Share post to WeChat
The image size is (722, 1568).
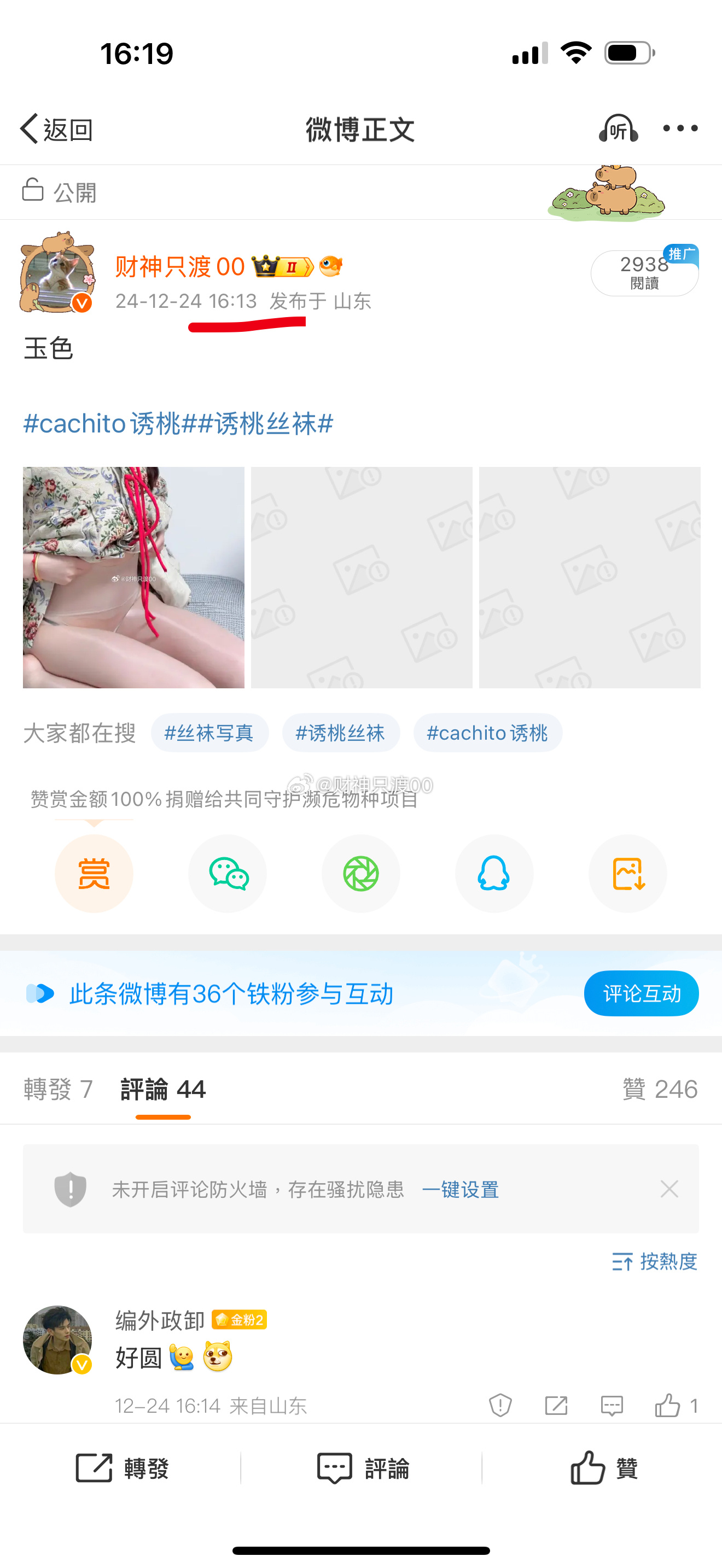coord(228,874)
